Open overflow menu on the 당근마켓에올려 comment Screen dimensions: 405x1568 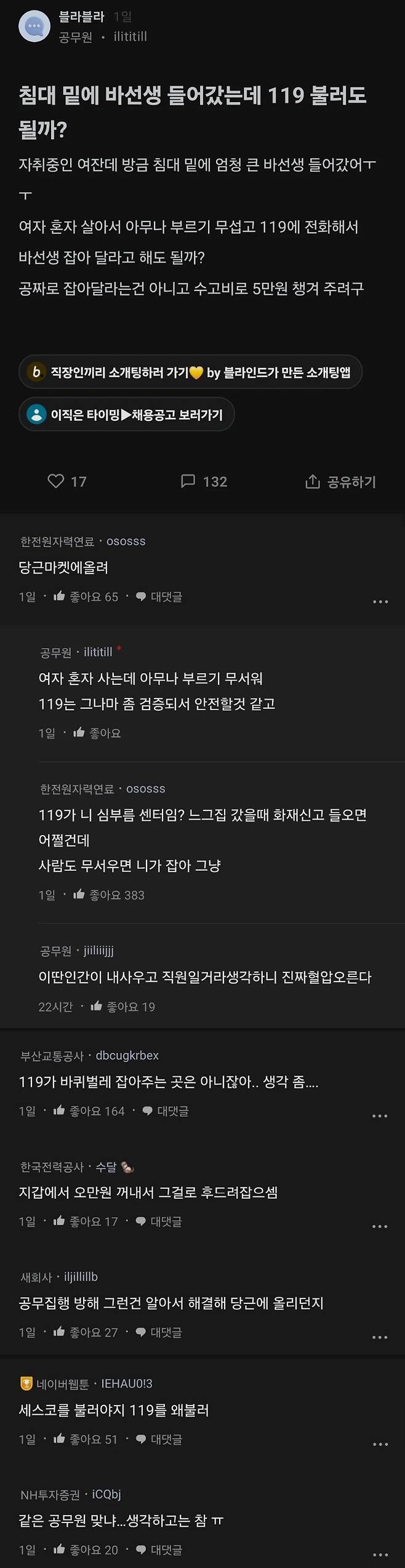tap(380, 601)
